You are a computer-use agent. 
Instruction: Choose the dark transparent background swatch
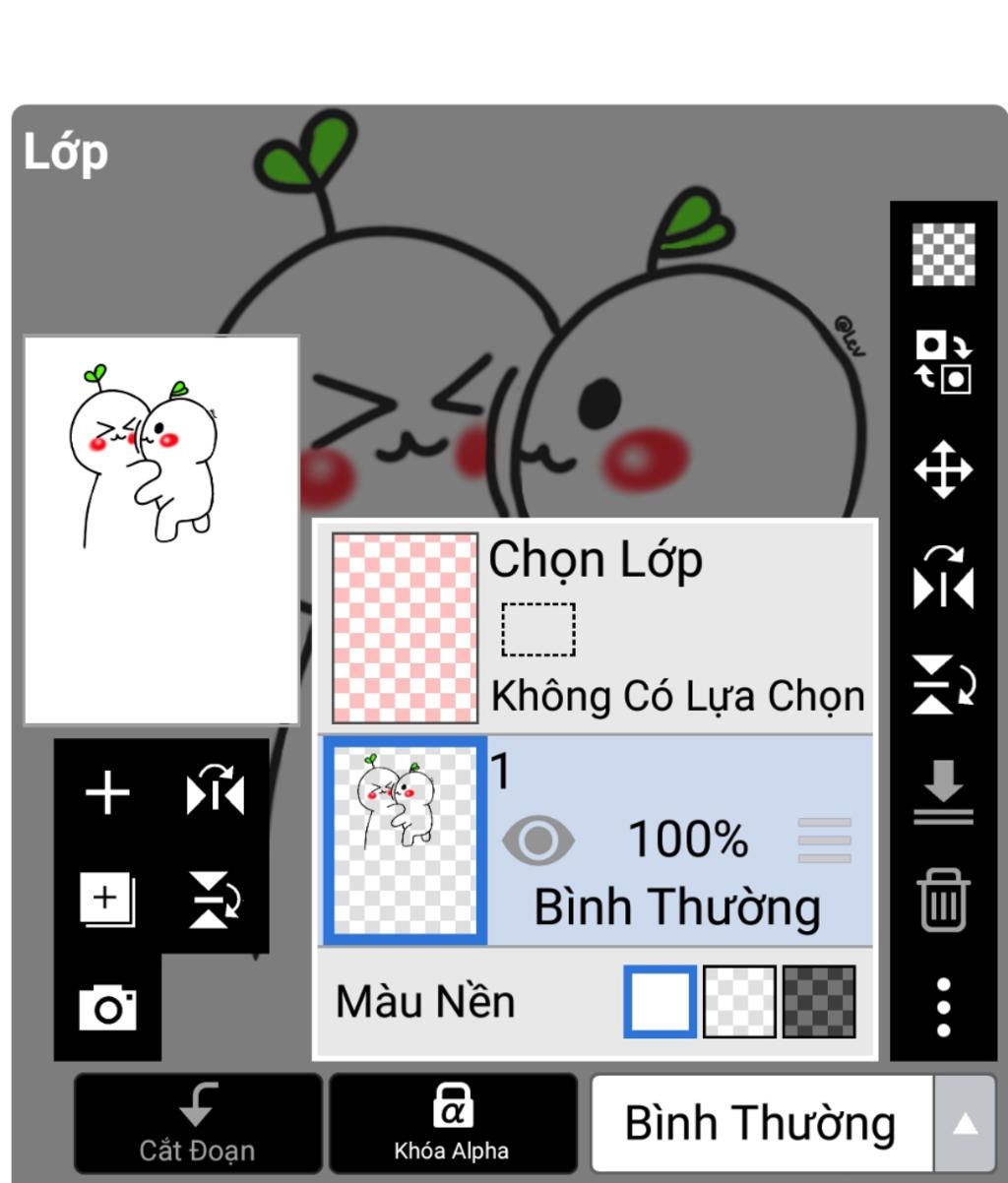819,1002
